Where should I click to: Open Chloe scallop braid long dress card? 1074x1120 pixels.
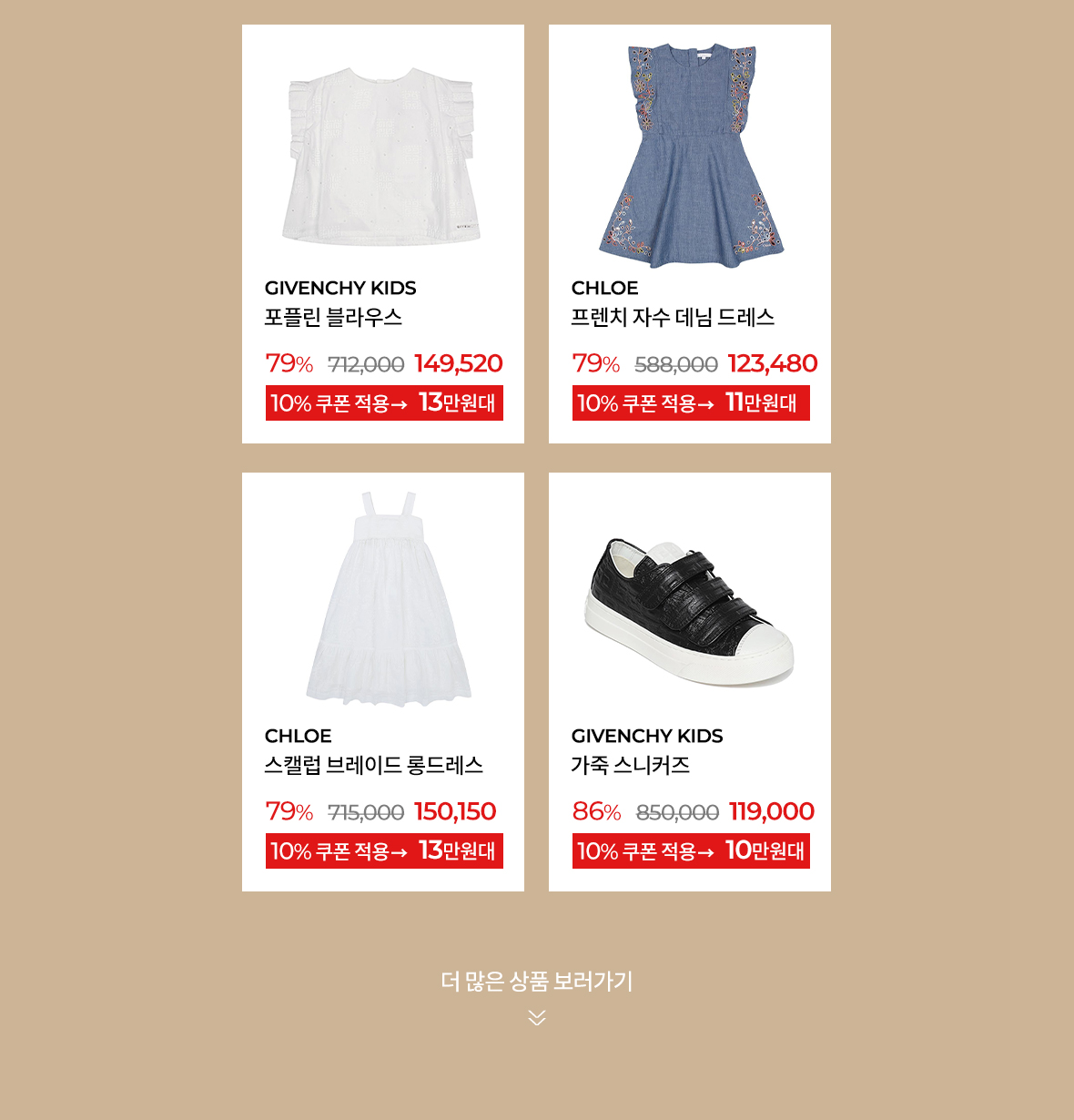[382, 682]
